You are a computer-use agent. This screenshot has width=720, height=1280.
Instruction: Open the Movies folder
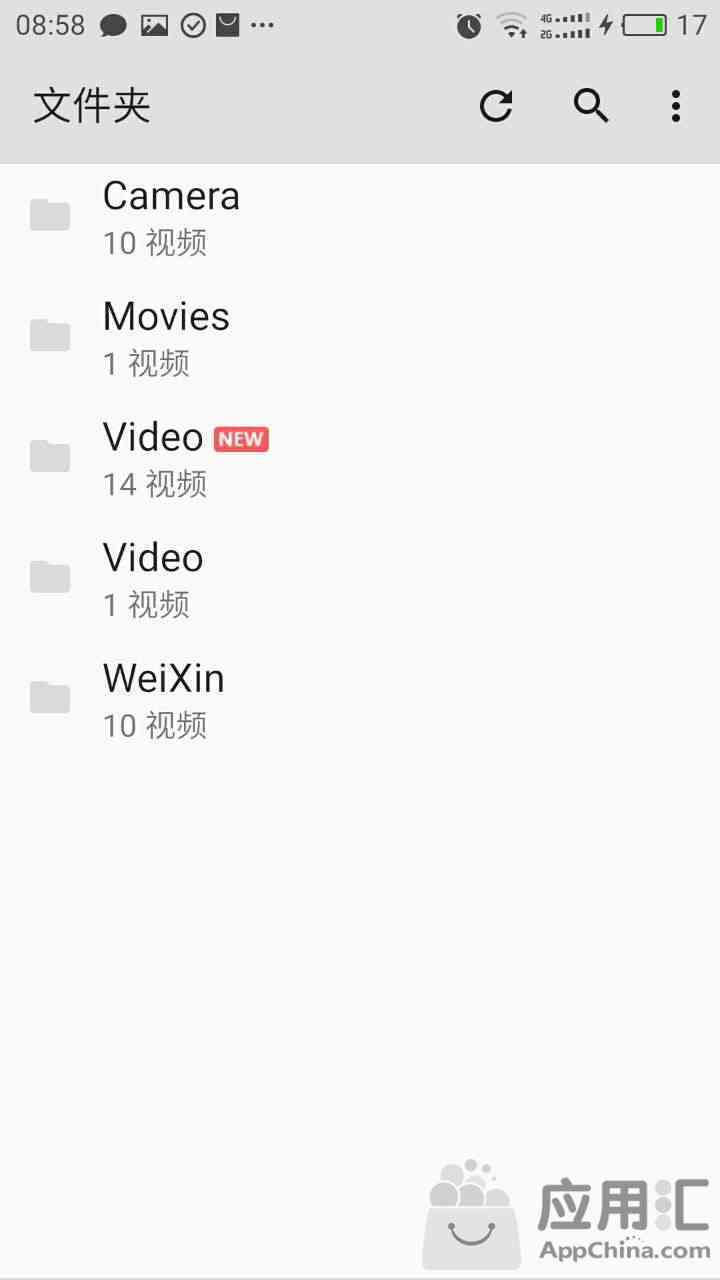(x=360, y=337)
